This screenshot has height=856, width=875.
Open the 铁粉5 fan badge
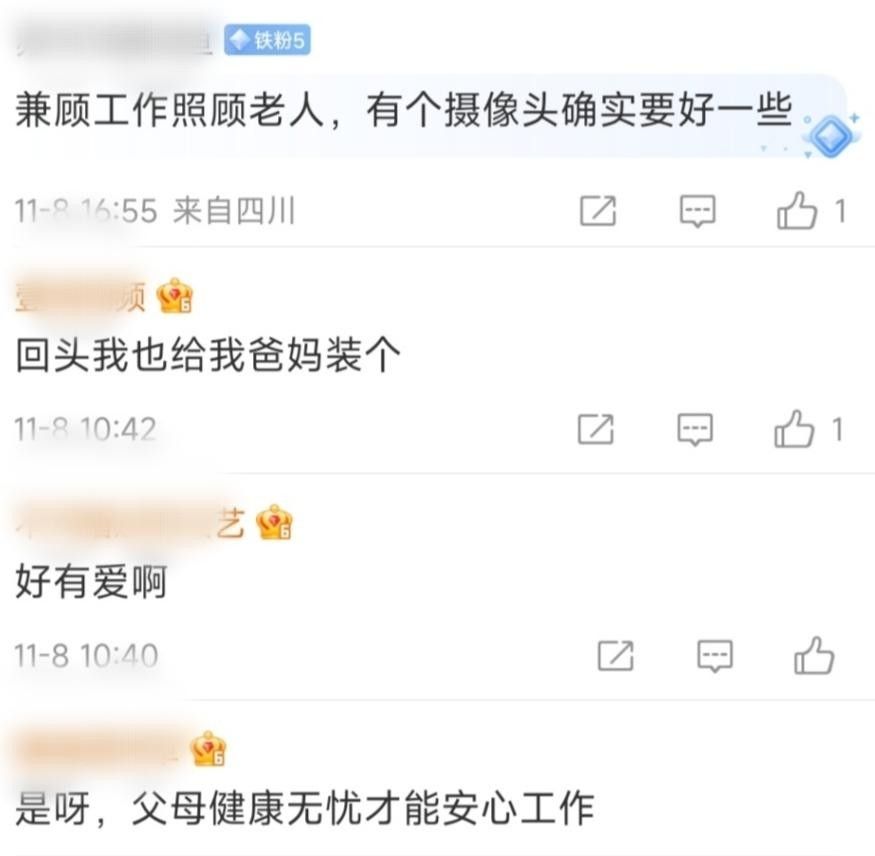click(x=267, y=40)
